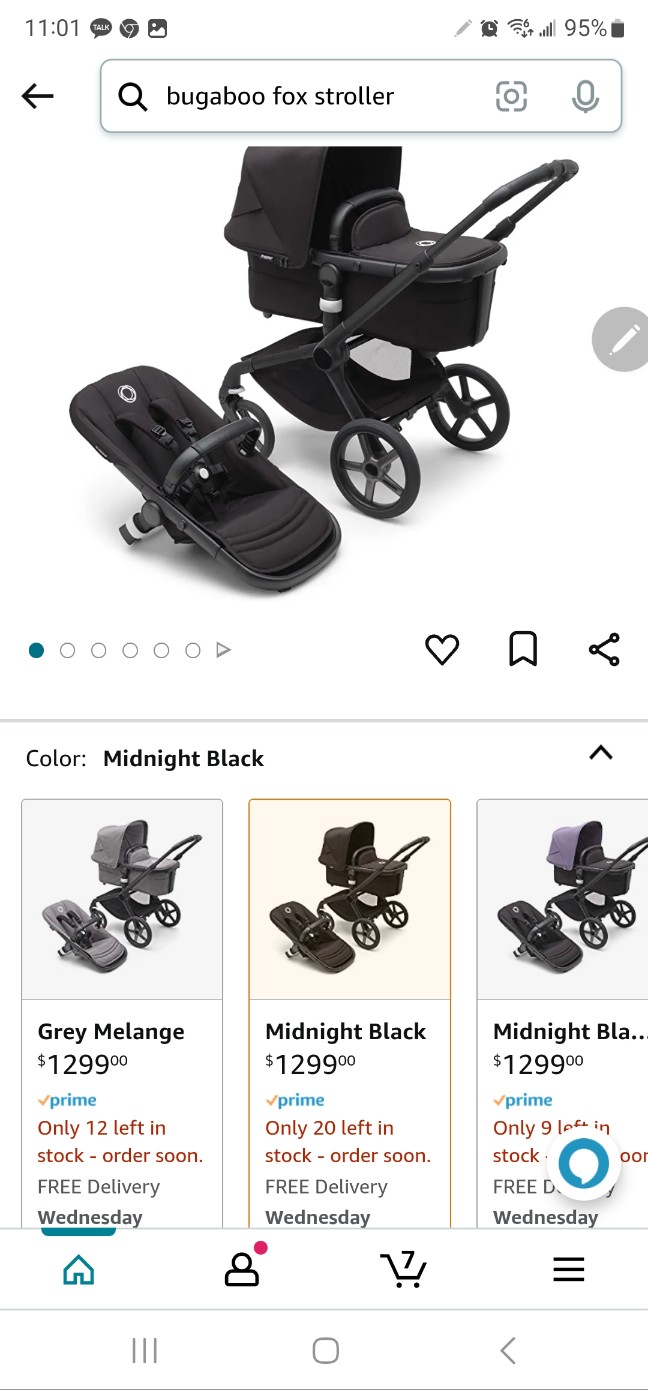Go back using the top arrow
This screenshot has width=648, height=1390.
point(37,96)
